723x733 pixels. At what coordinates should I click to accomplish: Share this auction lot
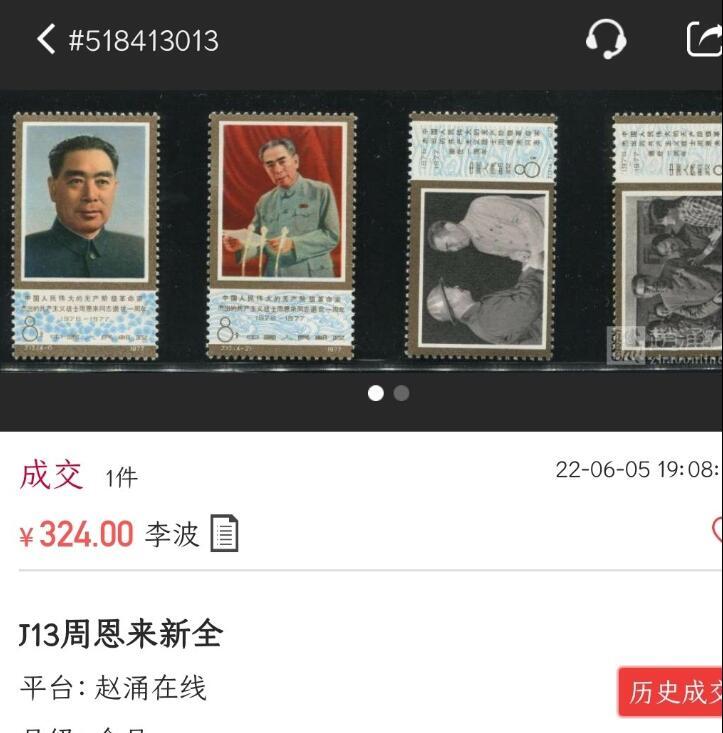705,40
